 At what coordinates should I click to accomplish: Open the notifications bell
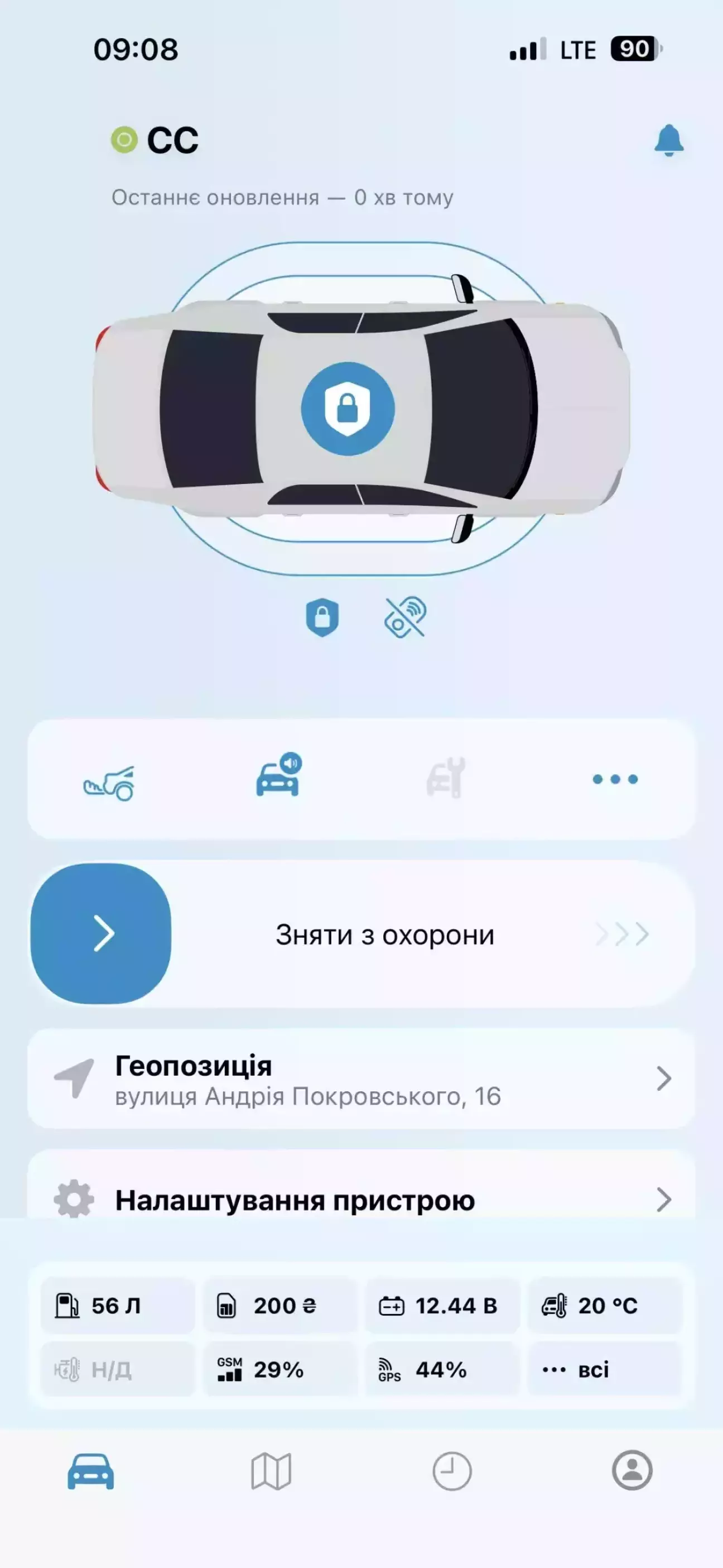(668, 141)
